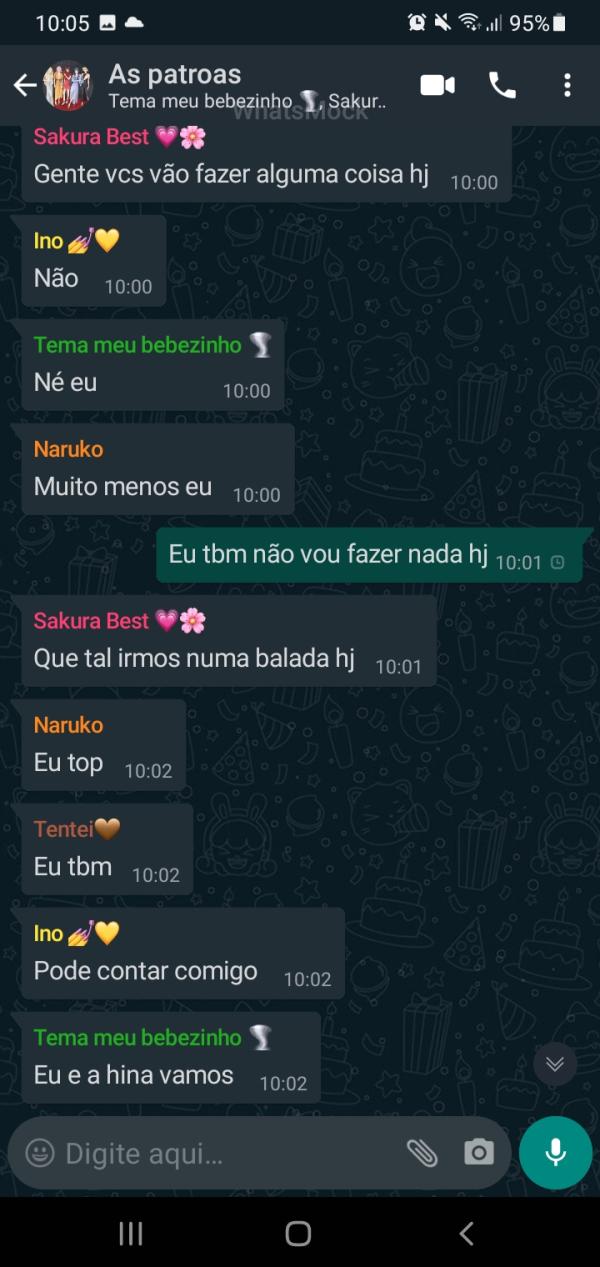Screen dimensions: 600x1267
Task: Record a voice message with the microphone
Action: [x=555, y=1153]
